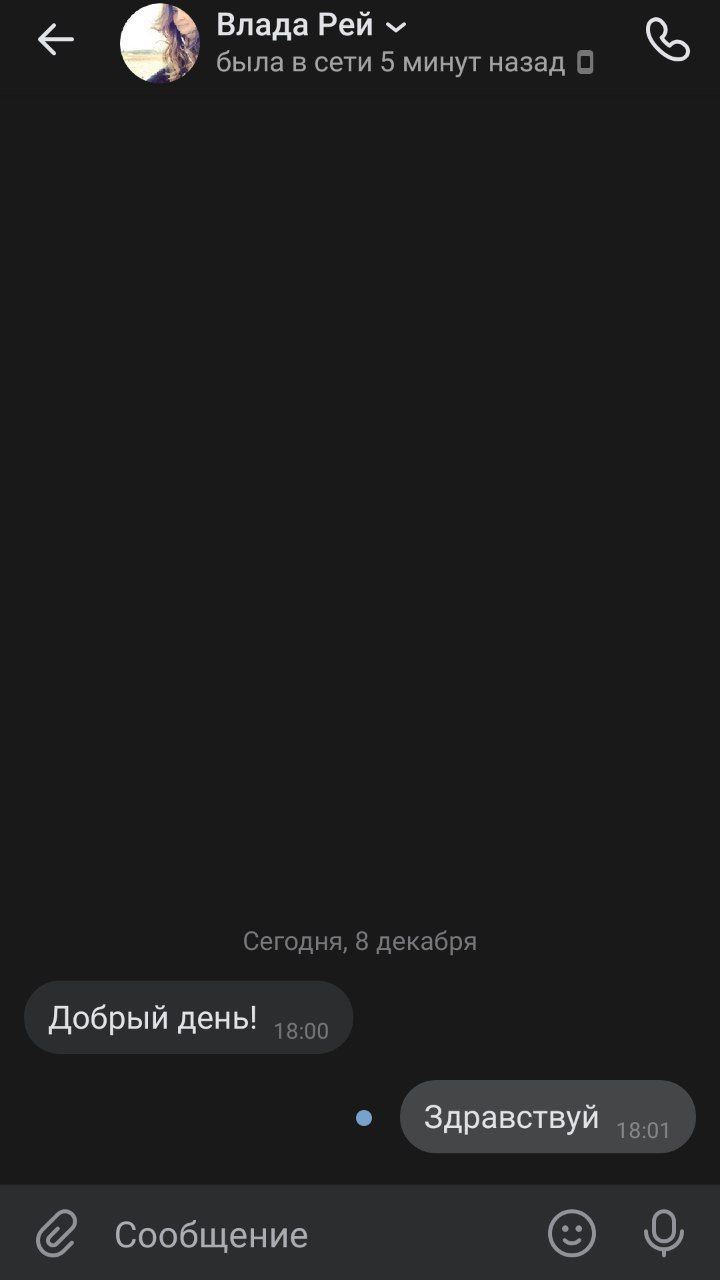Viewport: 720px width, 1280px height.
Task: Start a voice call with Влада Рей
Action: [x=667, y=41]
